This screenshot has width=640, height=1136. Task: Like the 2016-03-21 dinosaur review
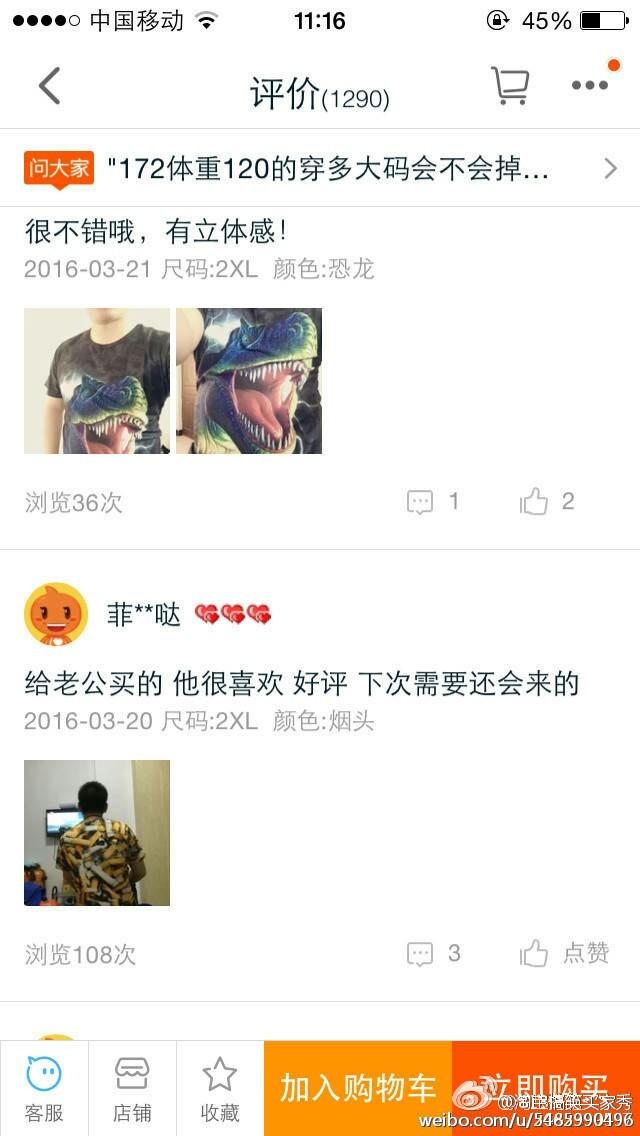coord(546,502)
